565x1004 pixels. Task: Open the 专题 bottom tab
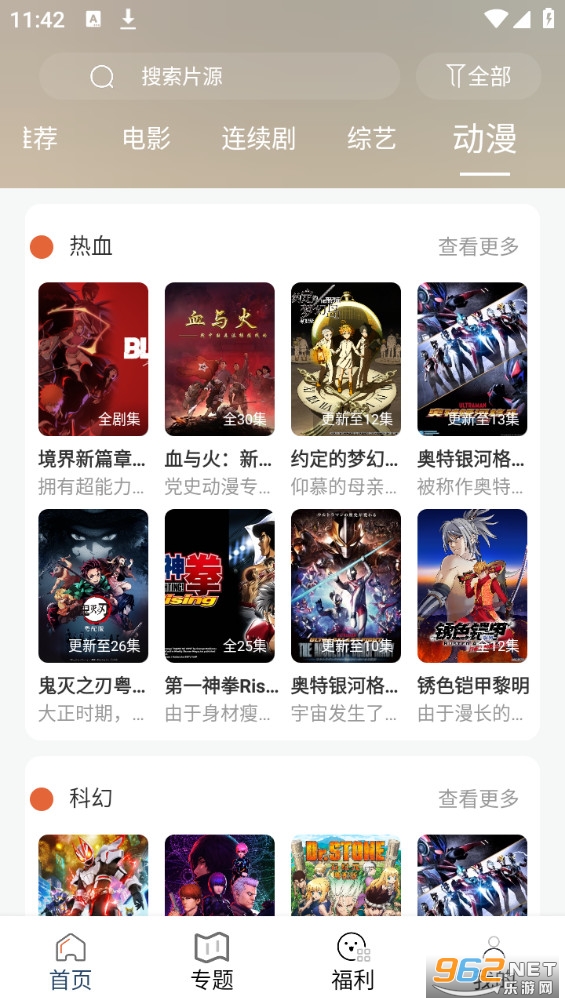(x=211, y=962)
